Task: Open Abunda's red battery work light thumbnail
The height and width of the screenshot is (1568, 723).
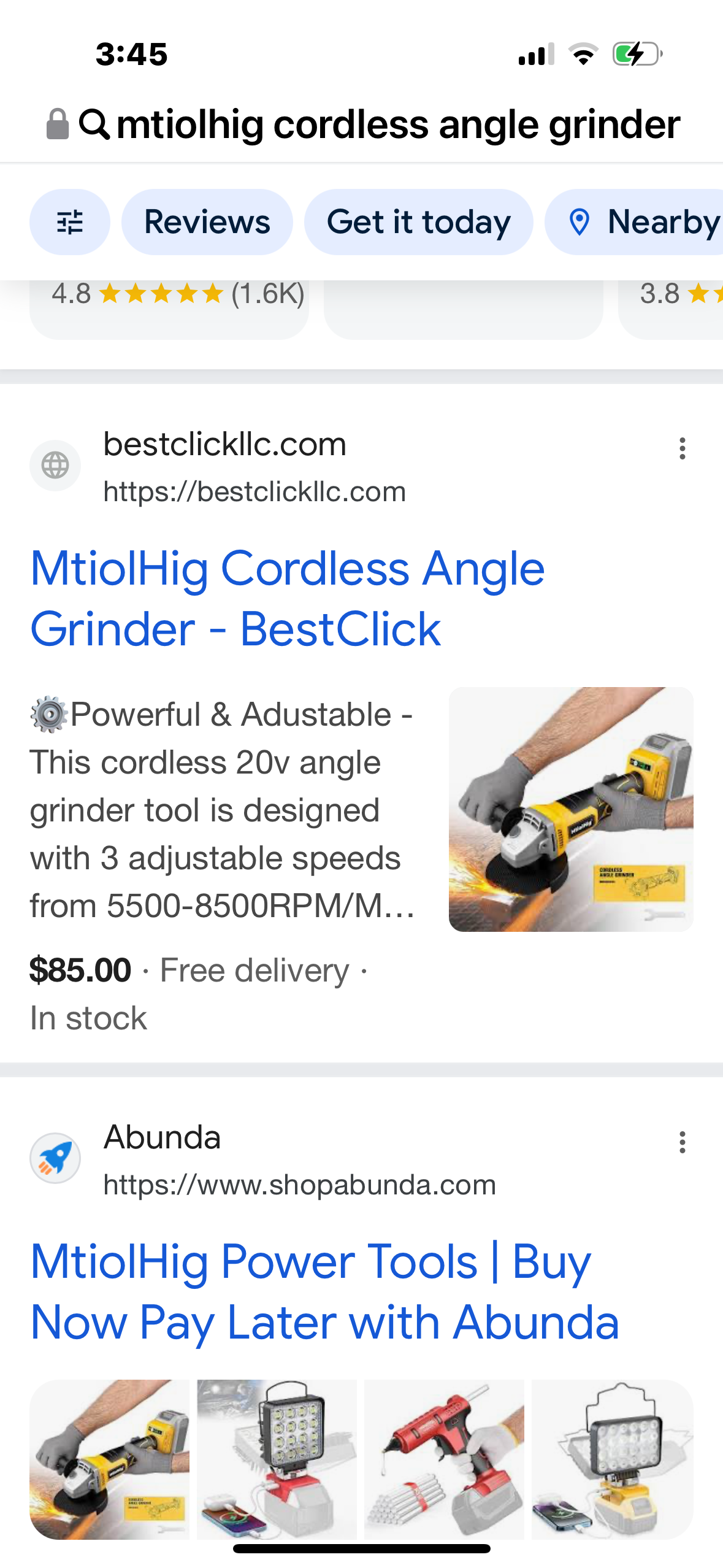Action: (277, 1459)
